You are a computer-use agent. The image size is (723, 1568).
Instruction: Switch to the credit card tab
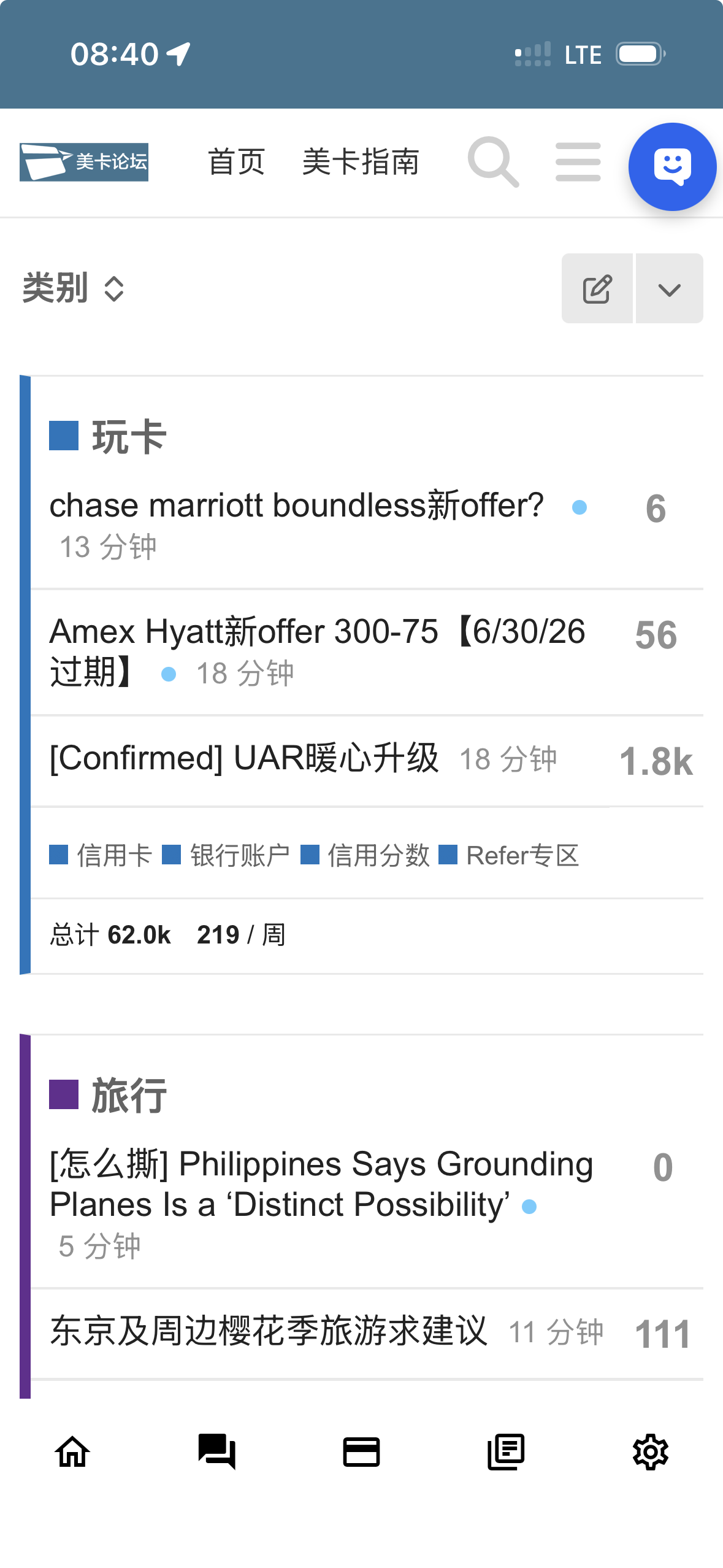coord(361,1452)
